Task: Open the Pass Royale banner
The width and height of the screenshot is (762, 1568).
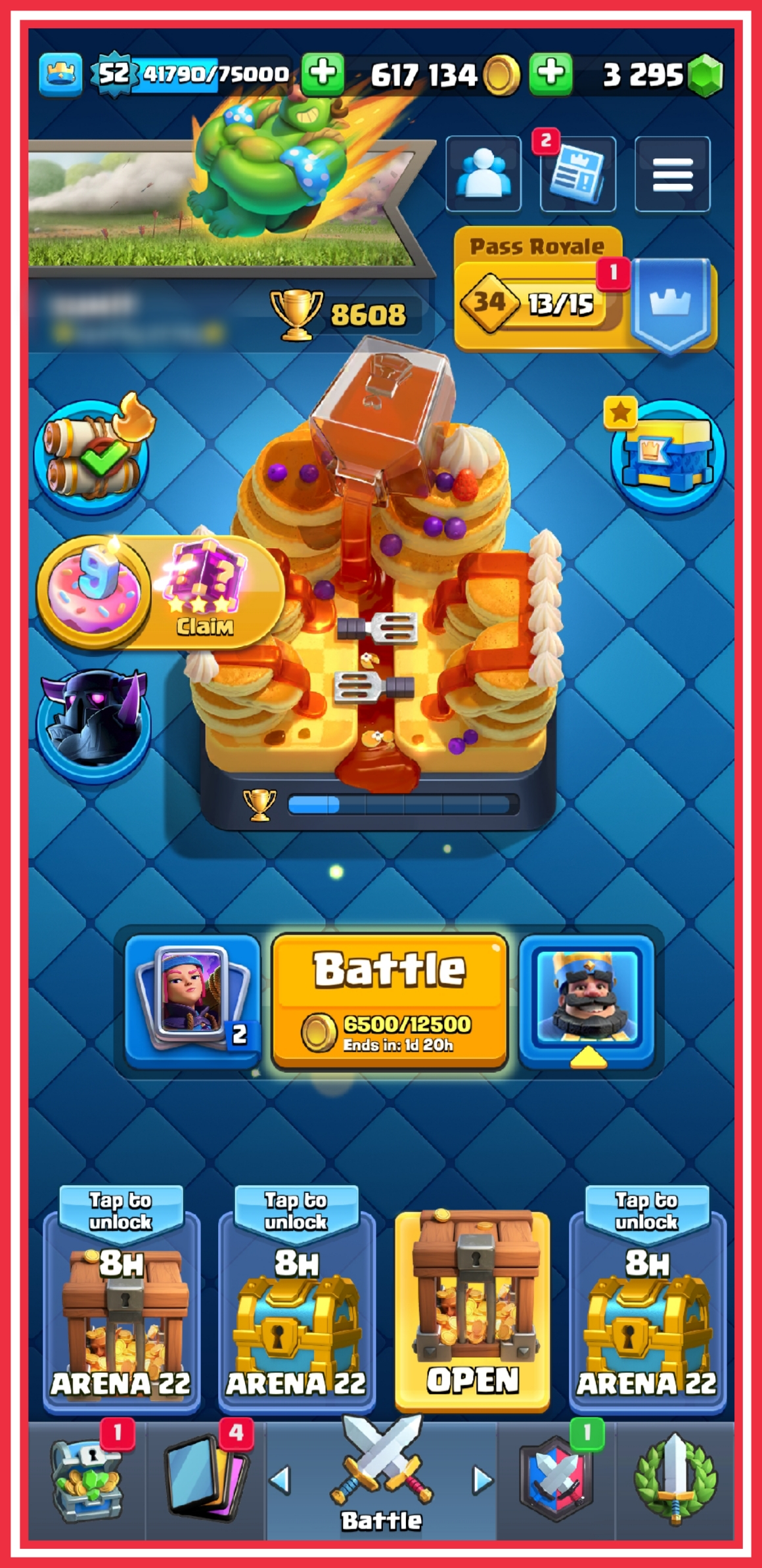Action: click(539, 289)
